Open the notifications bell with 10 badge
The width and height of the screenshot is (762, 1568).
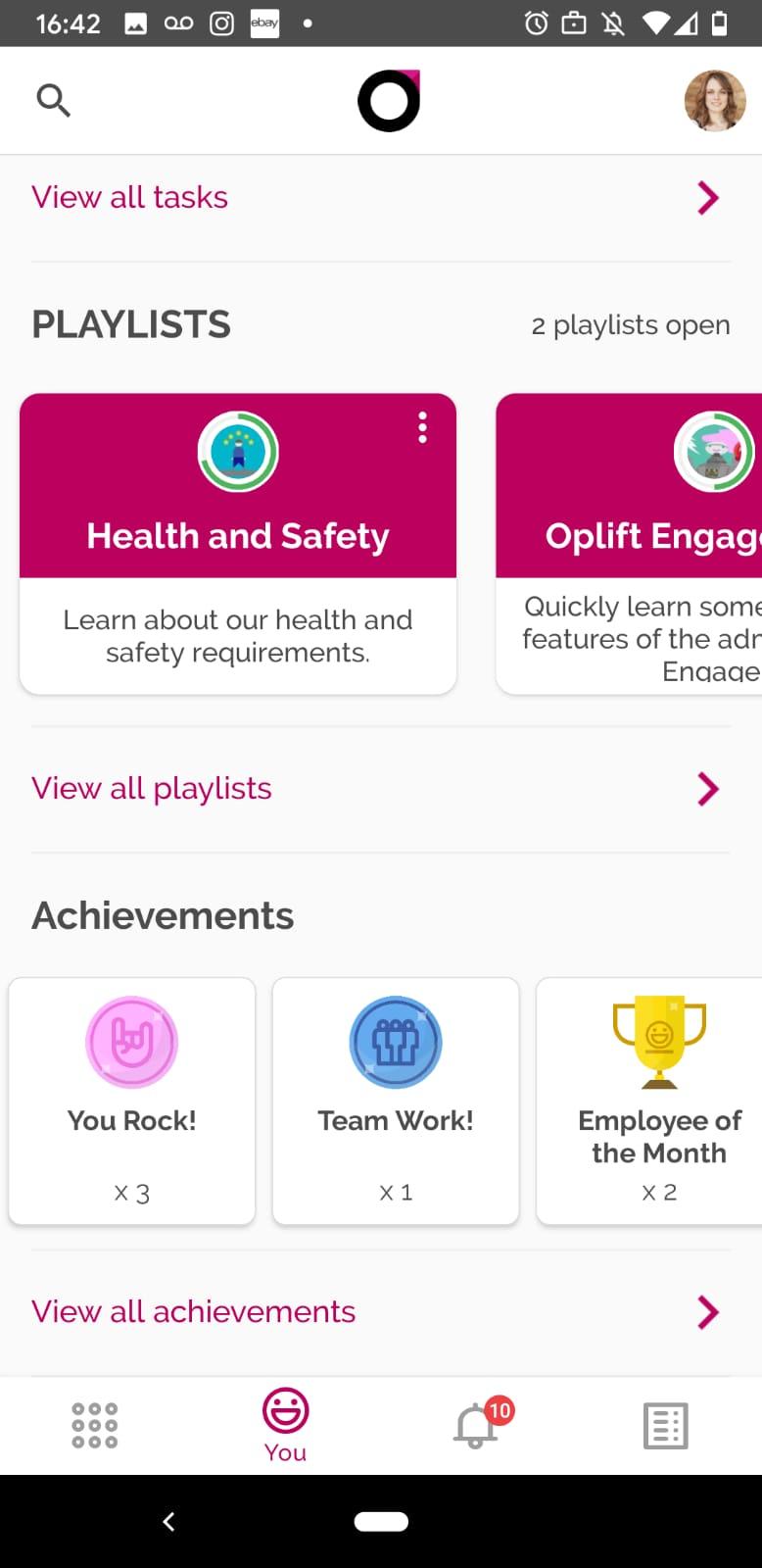point(477,1425)
